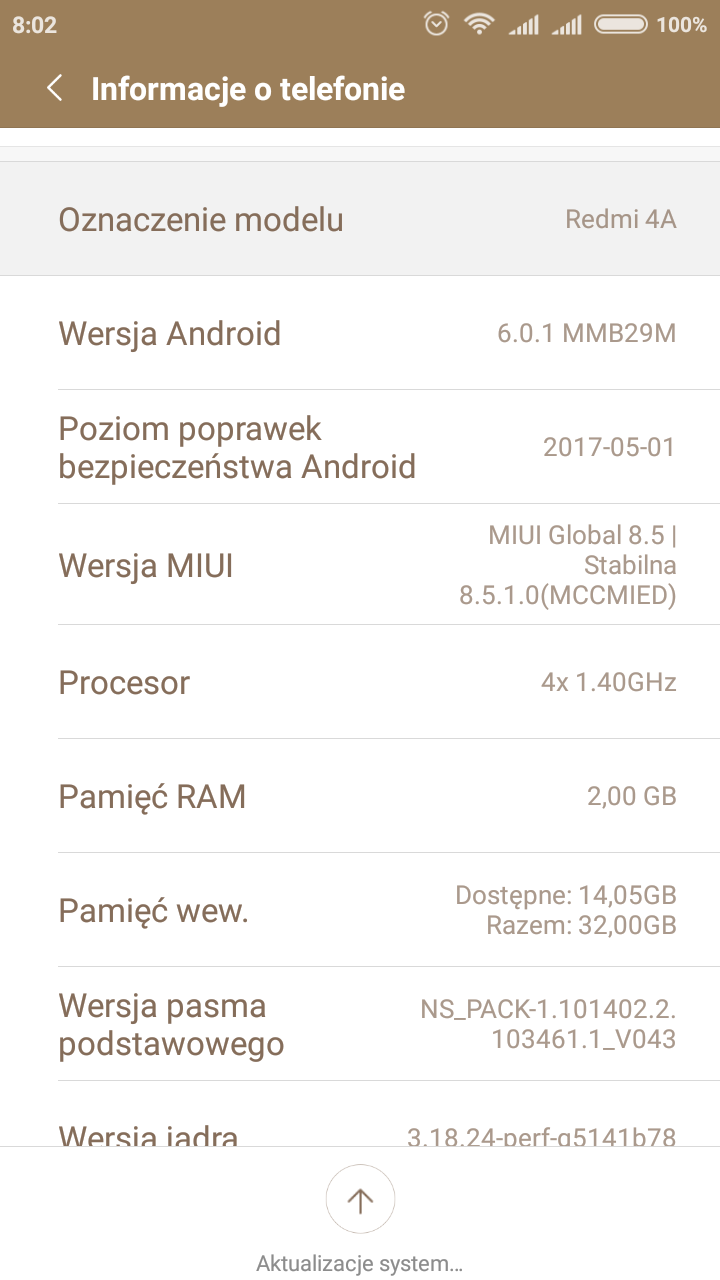Open the Pamięć wew. storage row
Image resolution: width=720 pixels, height=1280 pixels.
[x=360, y=910]
